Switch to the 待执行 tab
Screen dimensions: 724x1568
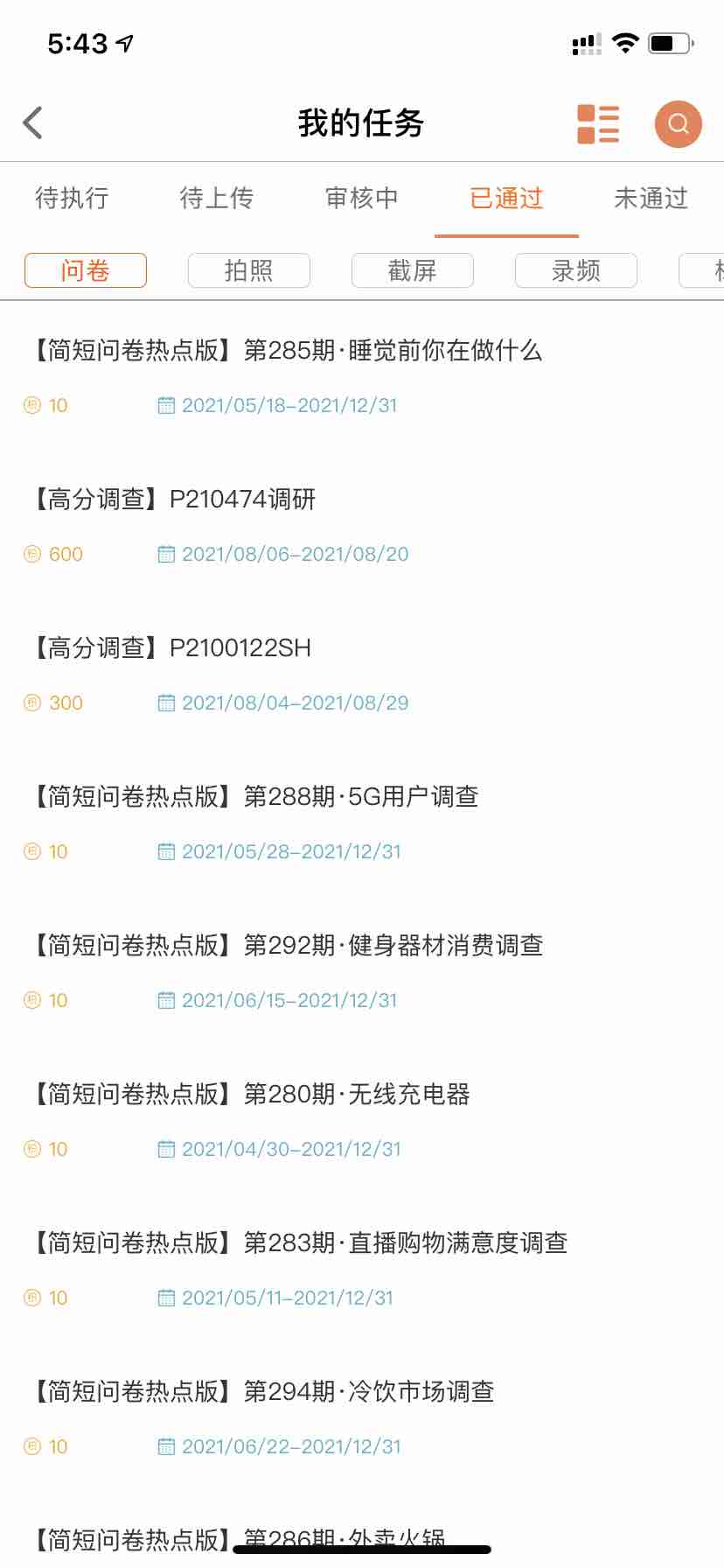pyautogui.click(x=72, y=199)
